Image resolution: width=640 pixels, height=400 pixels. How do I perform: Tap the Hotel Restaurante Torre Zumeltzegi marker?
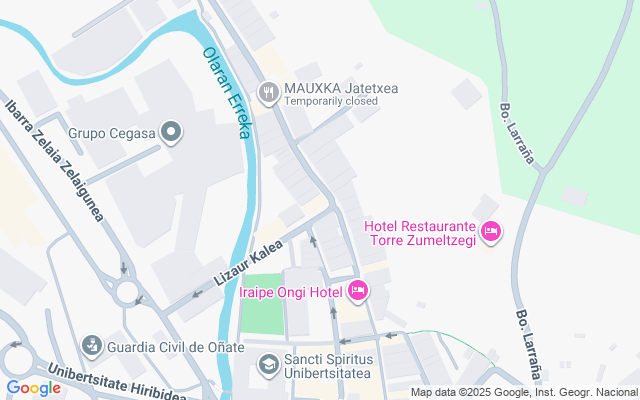coord(490,232)
